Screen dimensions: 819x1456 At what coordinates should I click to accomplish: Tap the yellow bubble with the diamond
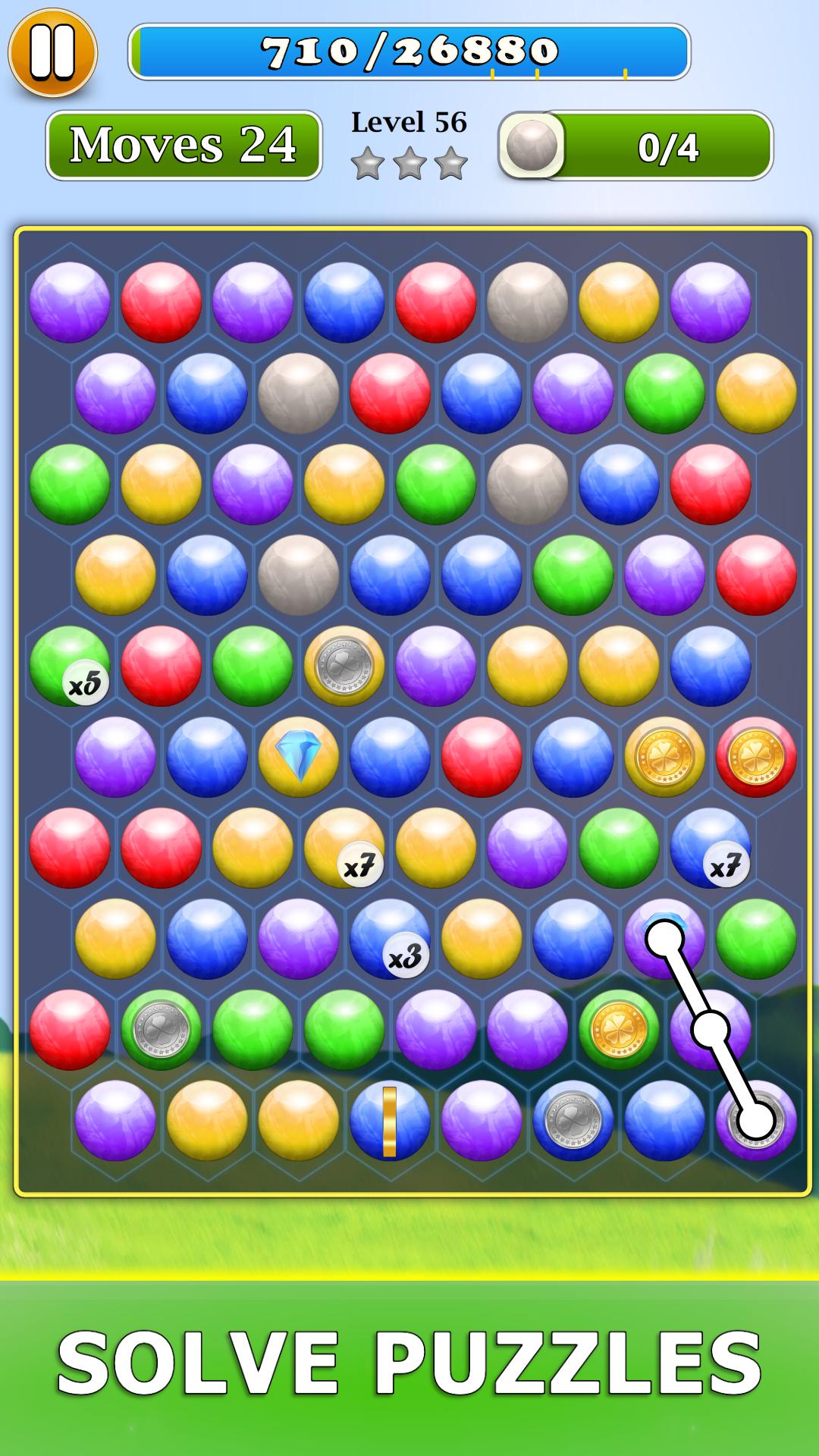(x=298, y=757)
